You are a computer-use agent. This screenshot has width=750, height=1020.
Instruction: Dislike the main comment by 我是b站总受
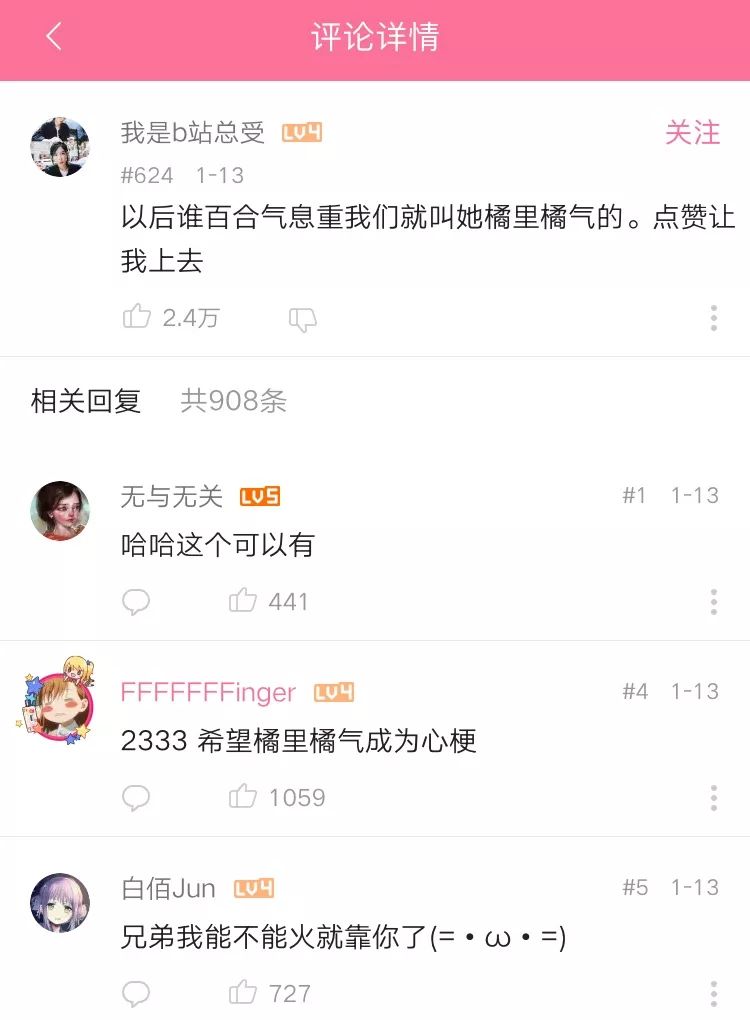302,319
